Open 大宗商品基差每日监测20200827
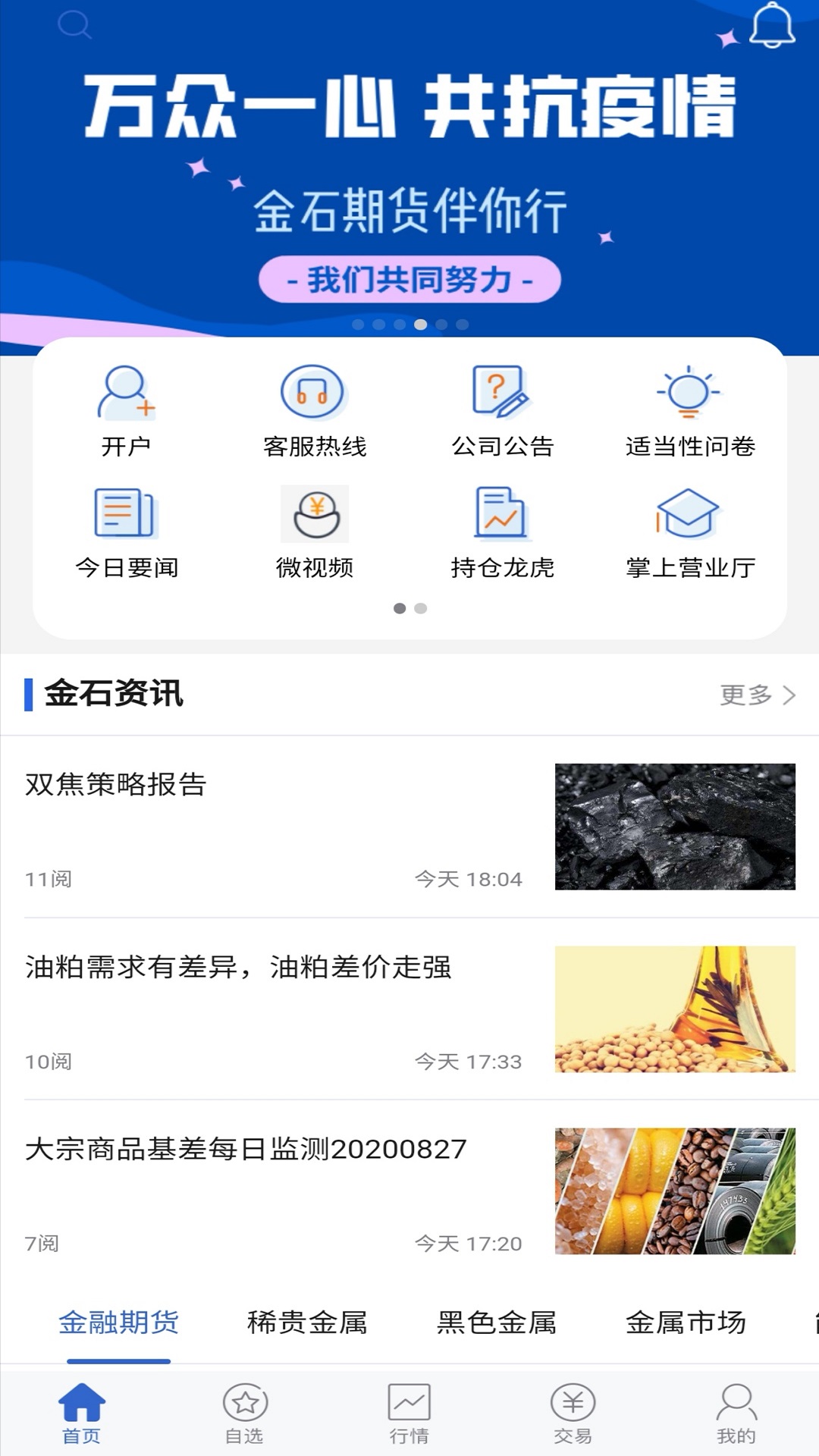819x1456 pixels. coord(273,1191)
